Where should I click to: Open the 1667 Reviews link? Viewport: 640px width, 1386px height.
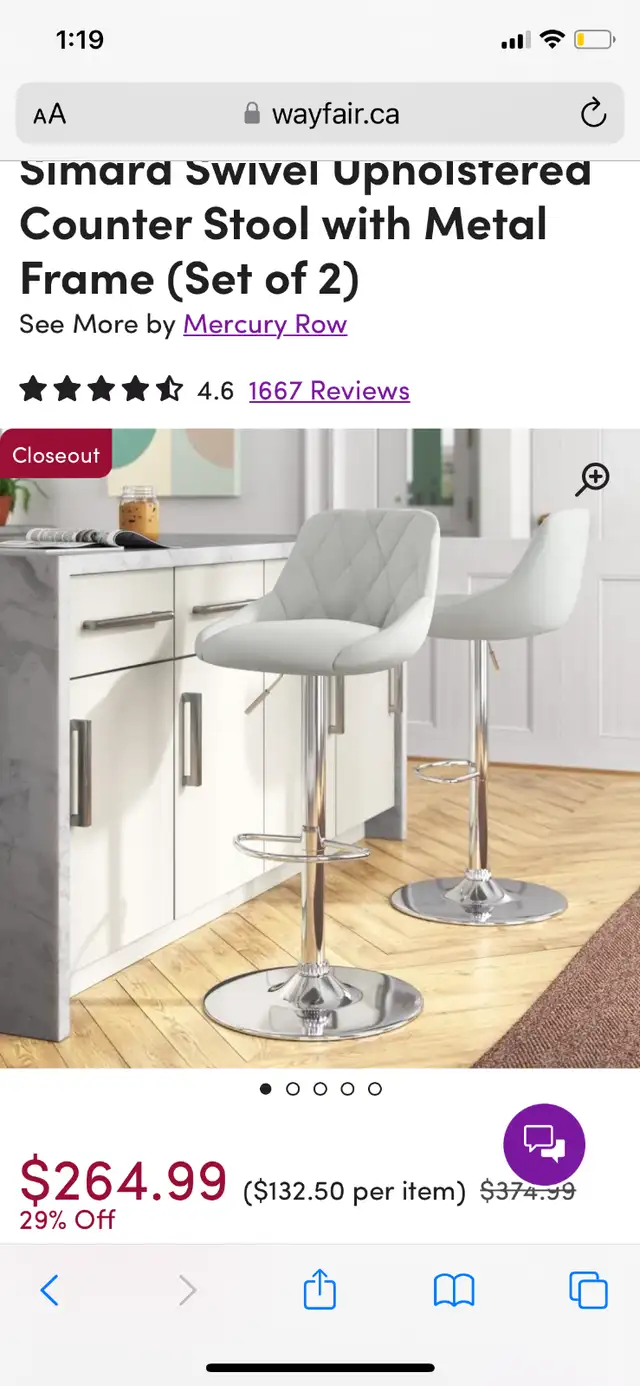point(329,390)
